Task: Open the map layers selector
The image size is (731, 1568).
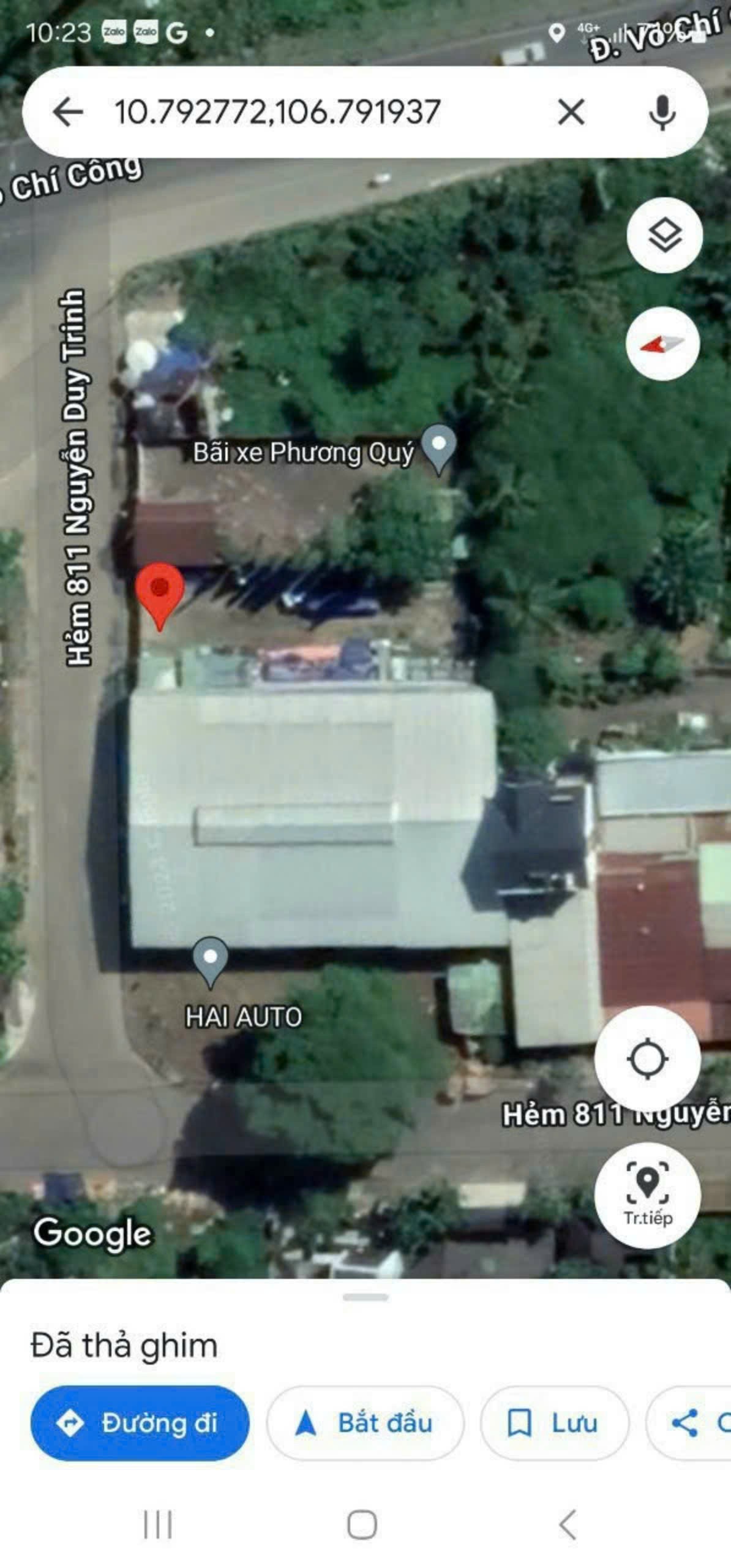Action: pyautogui.click(x=664, y=235)
